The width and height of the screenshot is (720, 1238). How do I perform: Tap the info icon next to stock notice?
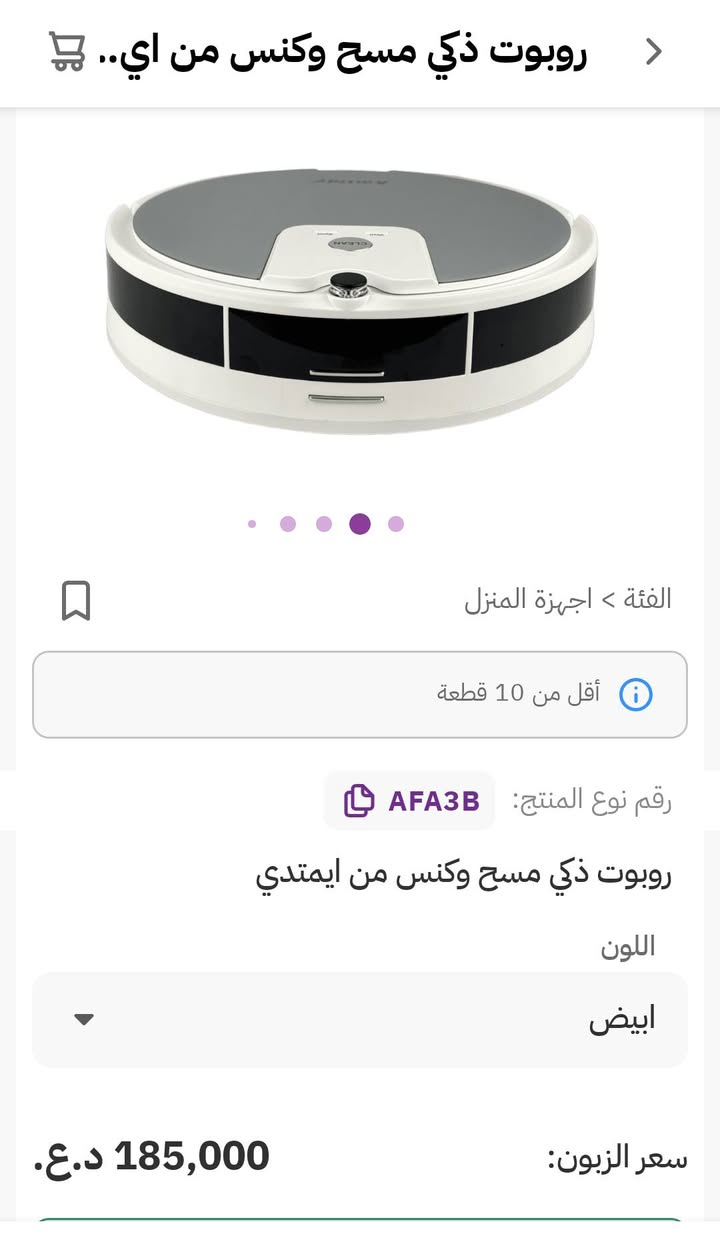(635, 694)
